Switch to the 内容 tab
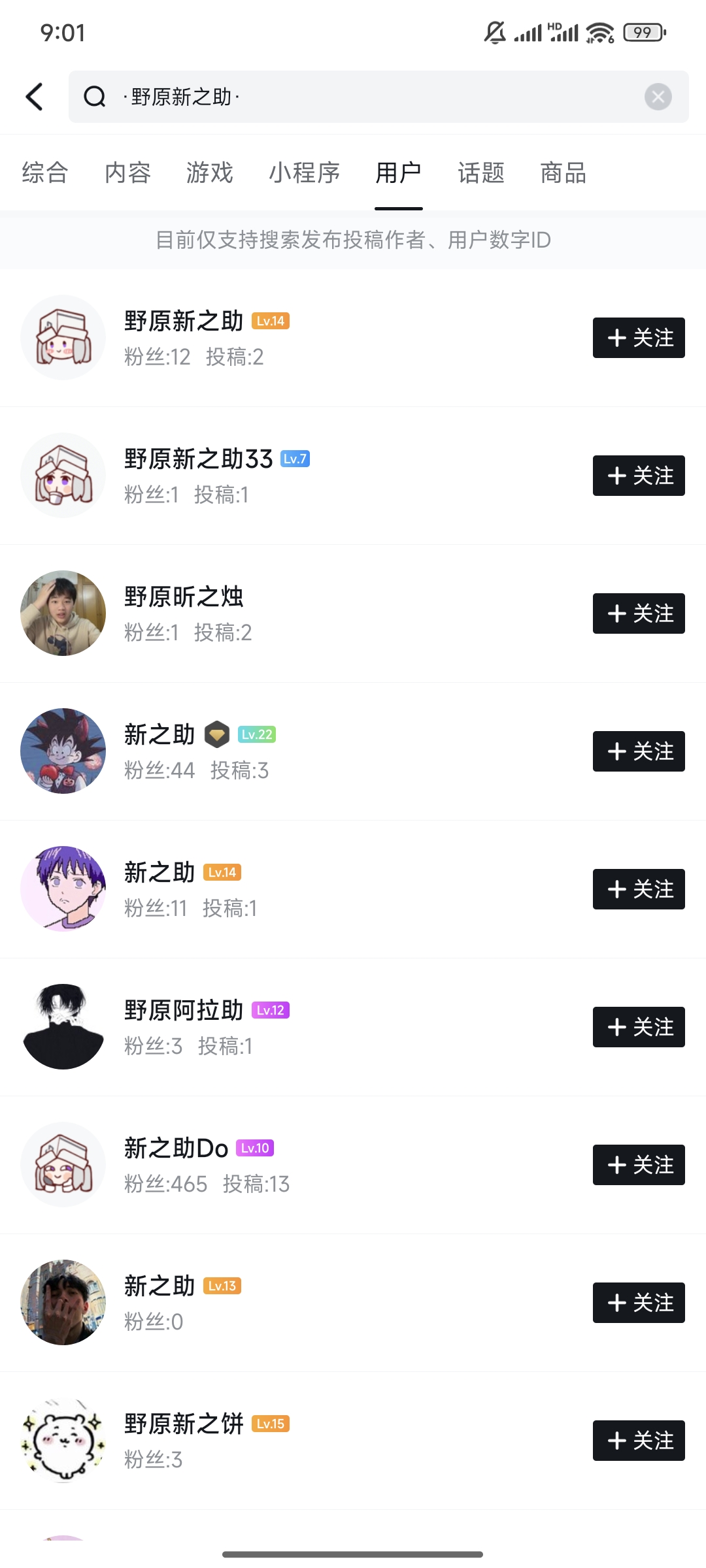 [x=128, y=173]
